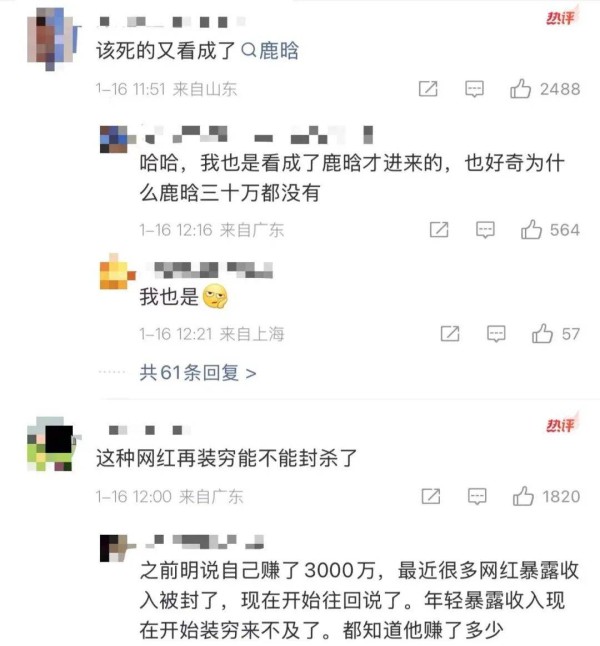Screen dimensions: 600x646
Task: Like the 我也是 reply with 57 likes
Action: (x=542, y=333)
